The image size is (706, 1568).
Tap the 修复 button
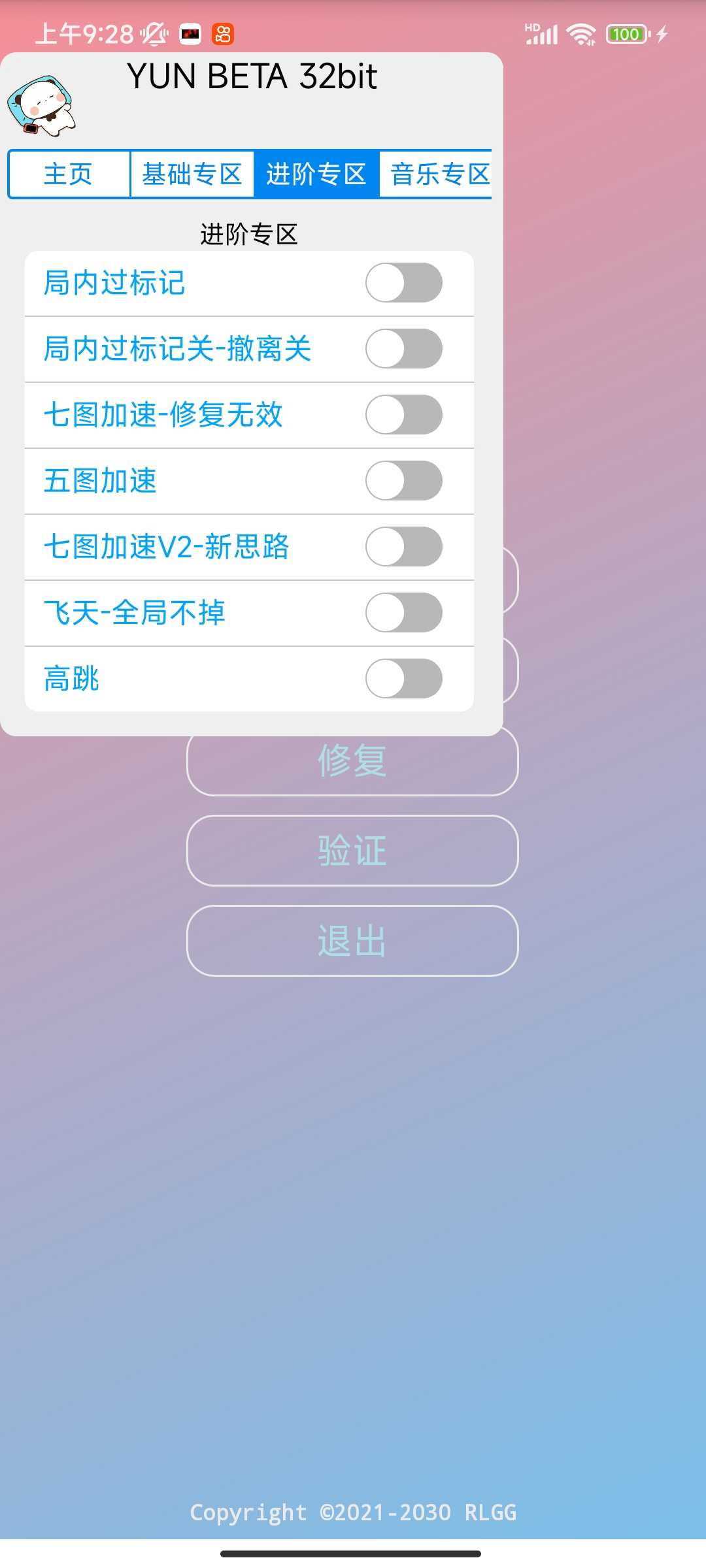[x=352, y=762]
